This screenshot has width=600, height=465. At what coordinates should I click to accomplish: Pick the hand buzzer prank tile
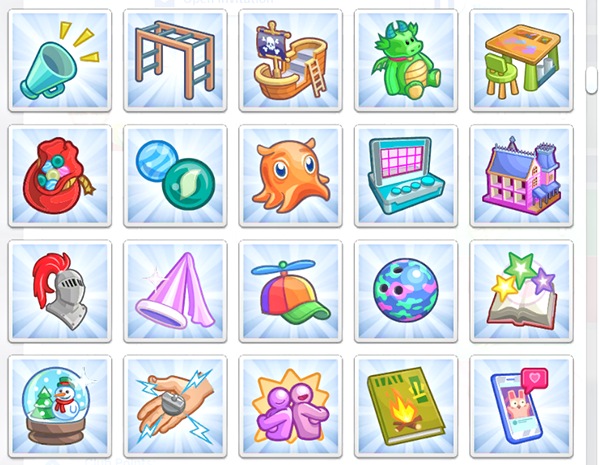(x=175, y=405)
